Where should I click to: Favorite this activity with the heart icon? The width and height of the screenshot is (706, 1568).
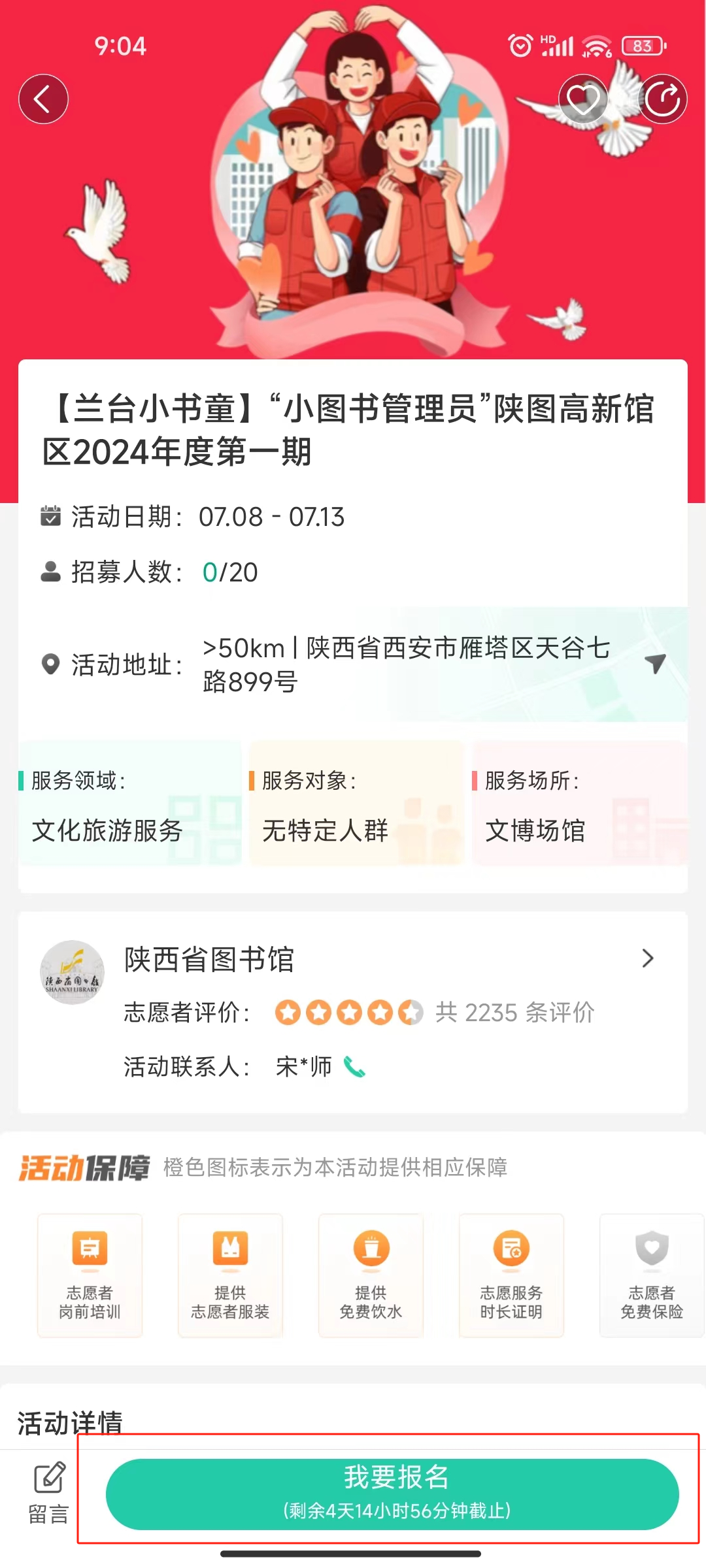coord(583,99)
